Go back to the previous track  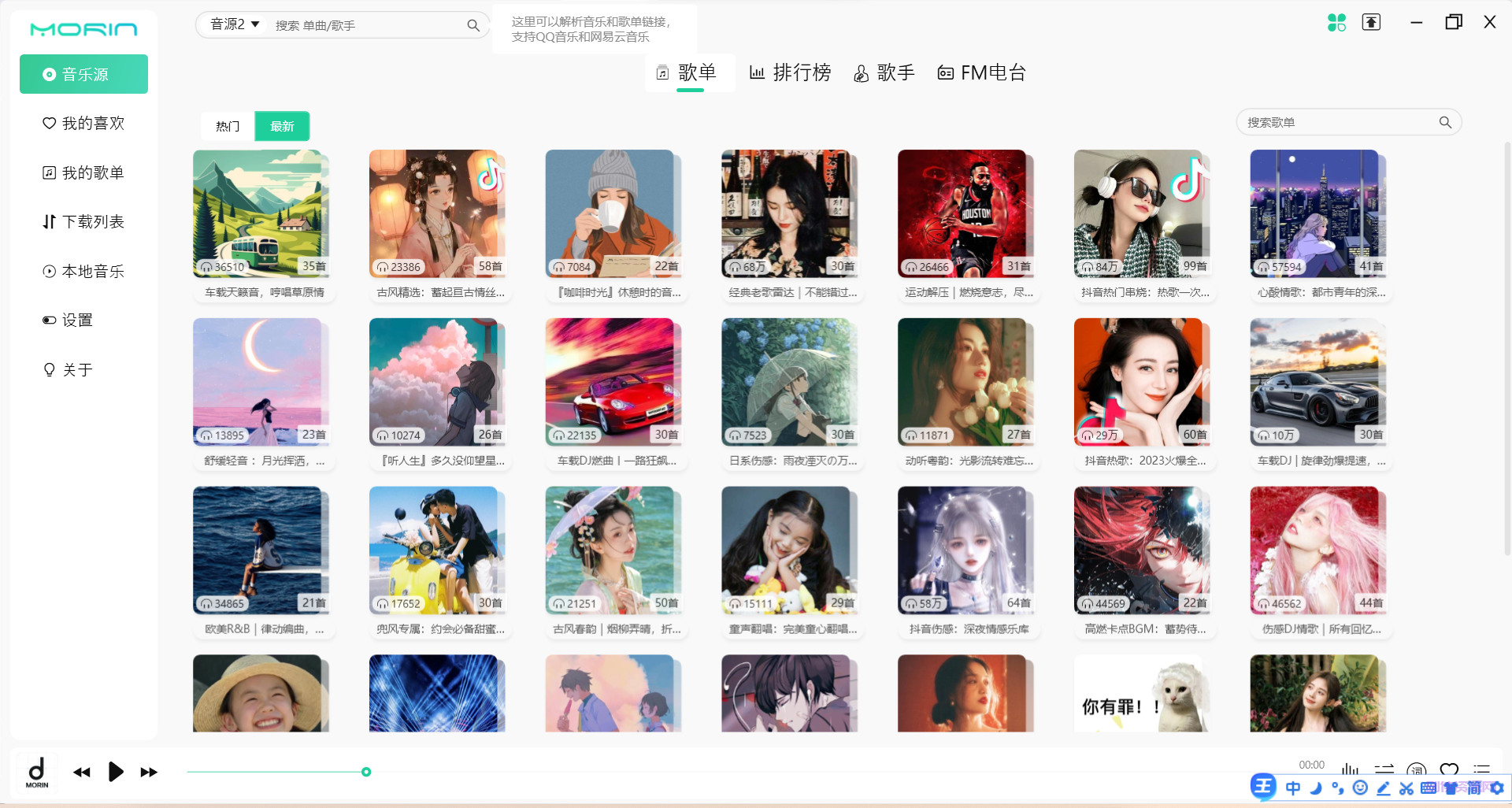coord(81,773)
